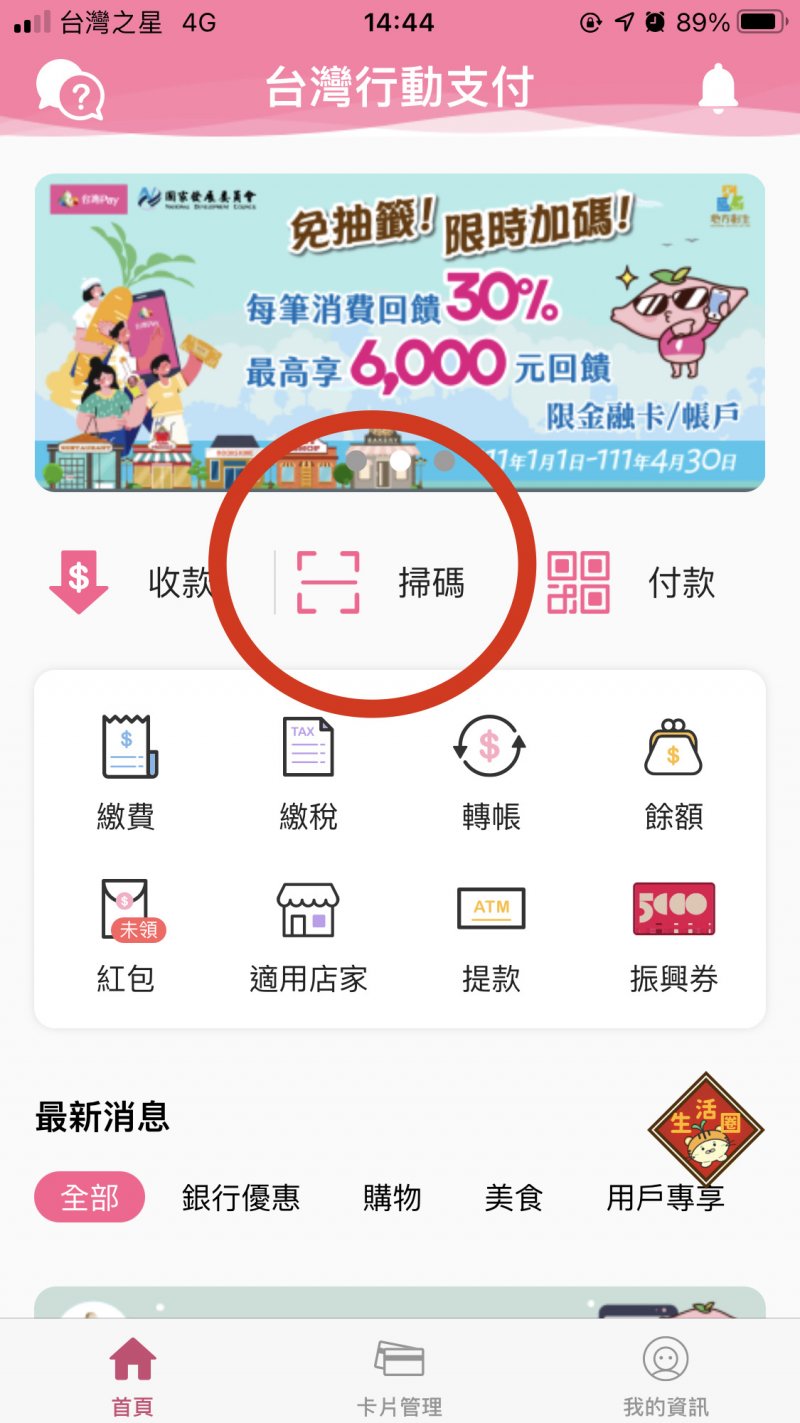Screen dimensions: 800x1423
Task: Check 餘額 balance
Action: [x=673, y=772]
